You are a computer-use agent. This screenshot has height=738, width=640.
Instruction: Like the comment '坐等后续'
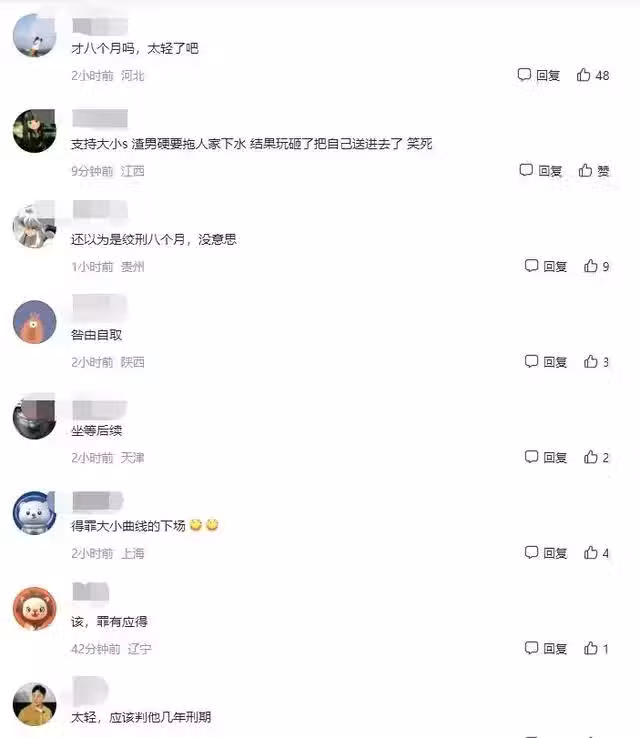(597, 457)
